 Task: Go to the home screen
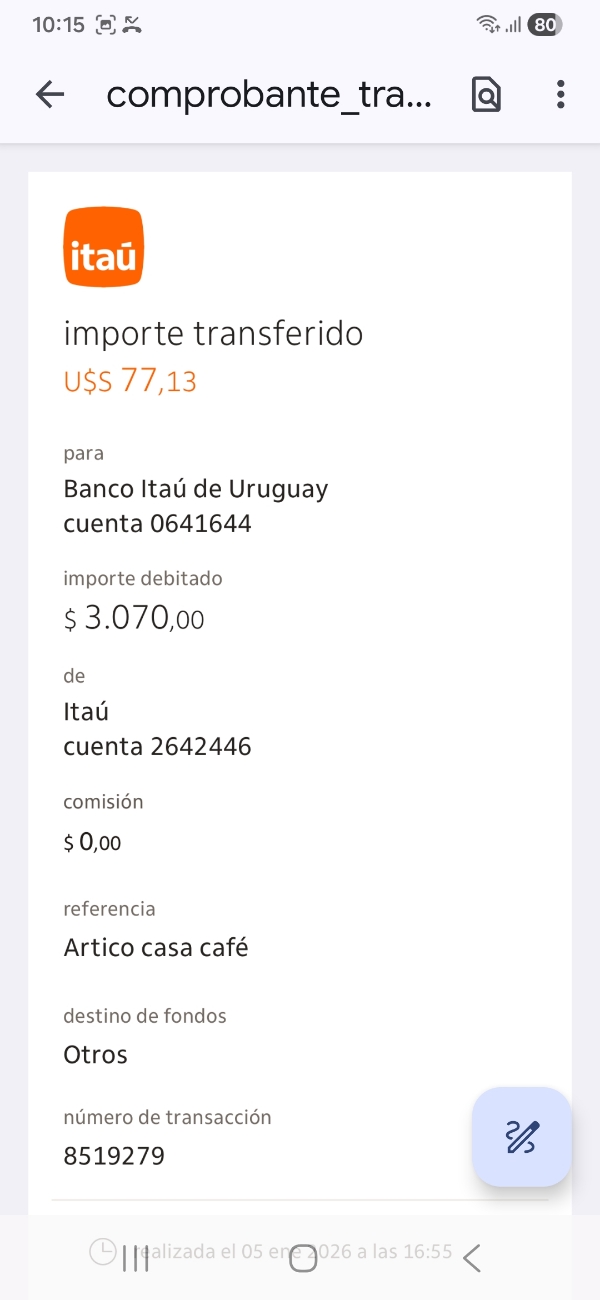click(x=302, y=1258)
